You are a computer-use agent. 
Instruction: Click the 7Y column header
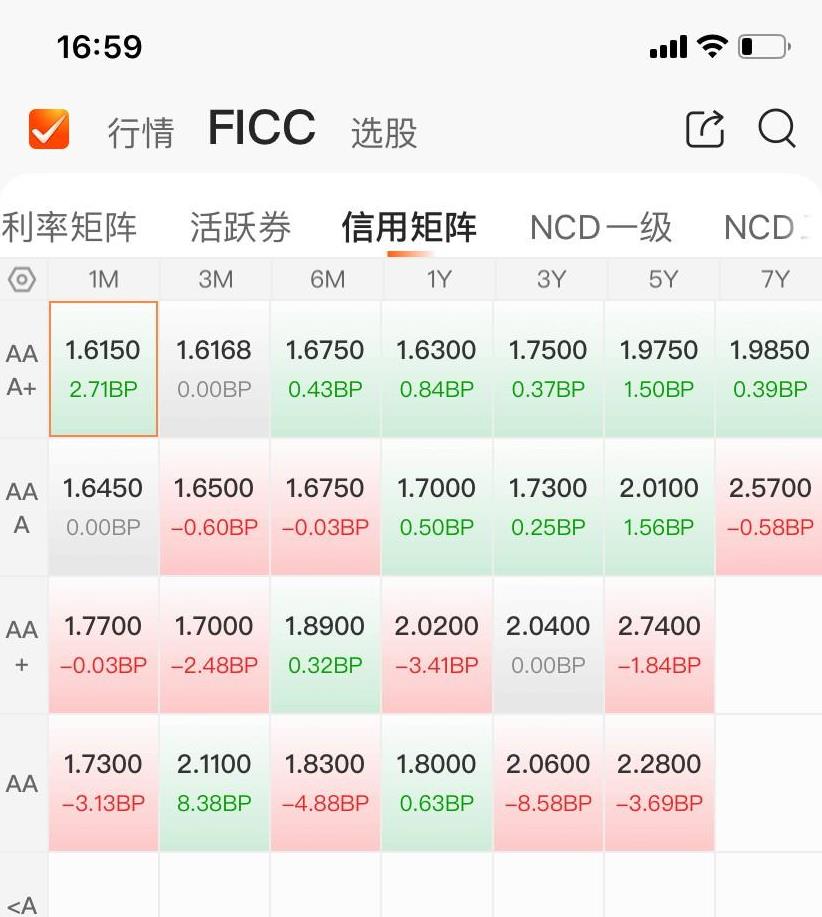[x=769, y=280]
